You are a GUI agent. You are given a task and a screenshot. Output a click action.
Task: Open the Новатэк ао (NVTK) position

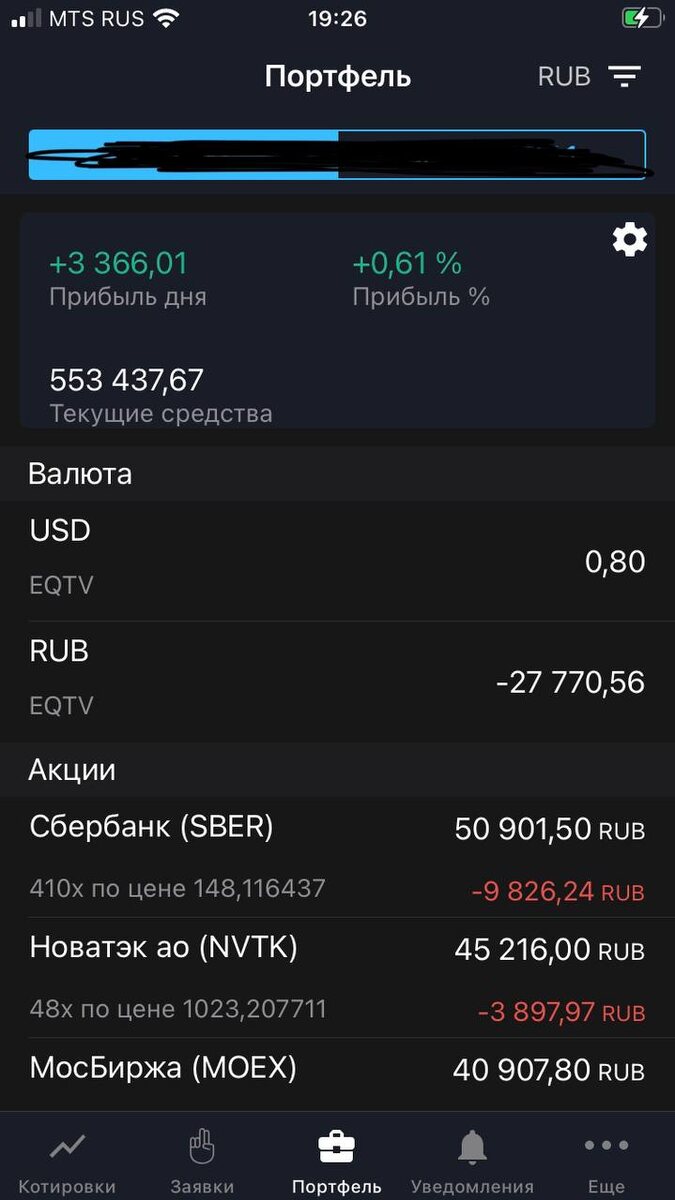(337, 978)
